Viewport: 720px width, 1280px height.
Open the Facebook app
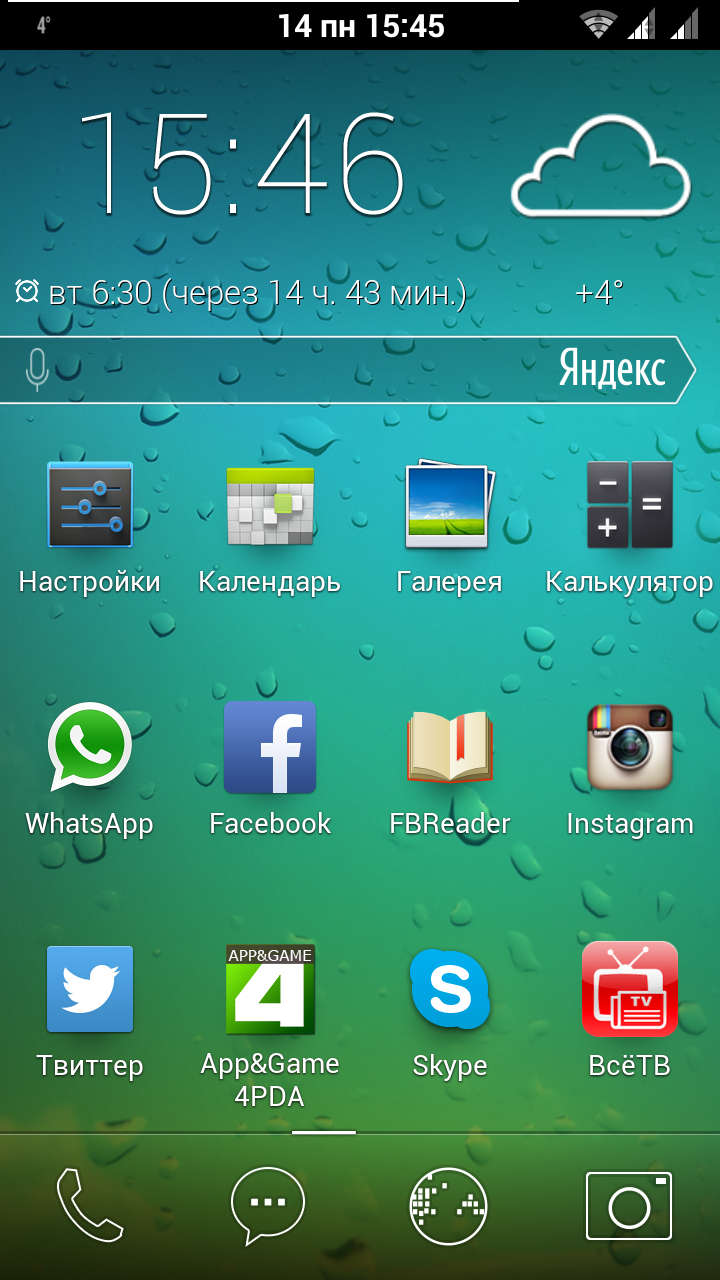click(270, 747)
